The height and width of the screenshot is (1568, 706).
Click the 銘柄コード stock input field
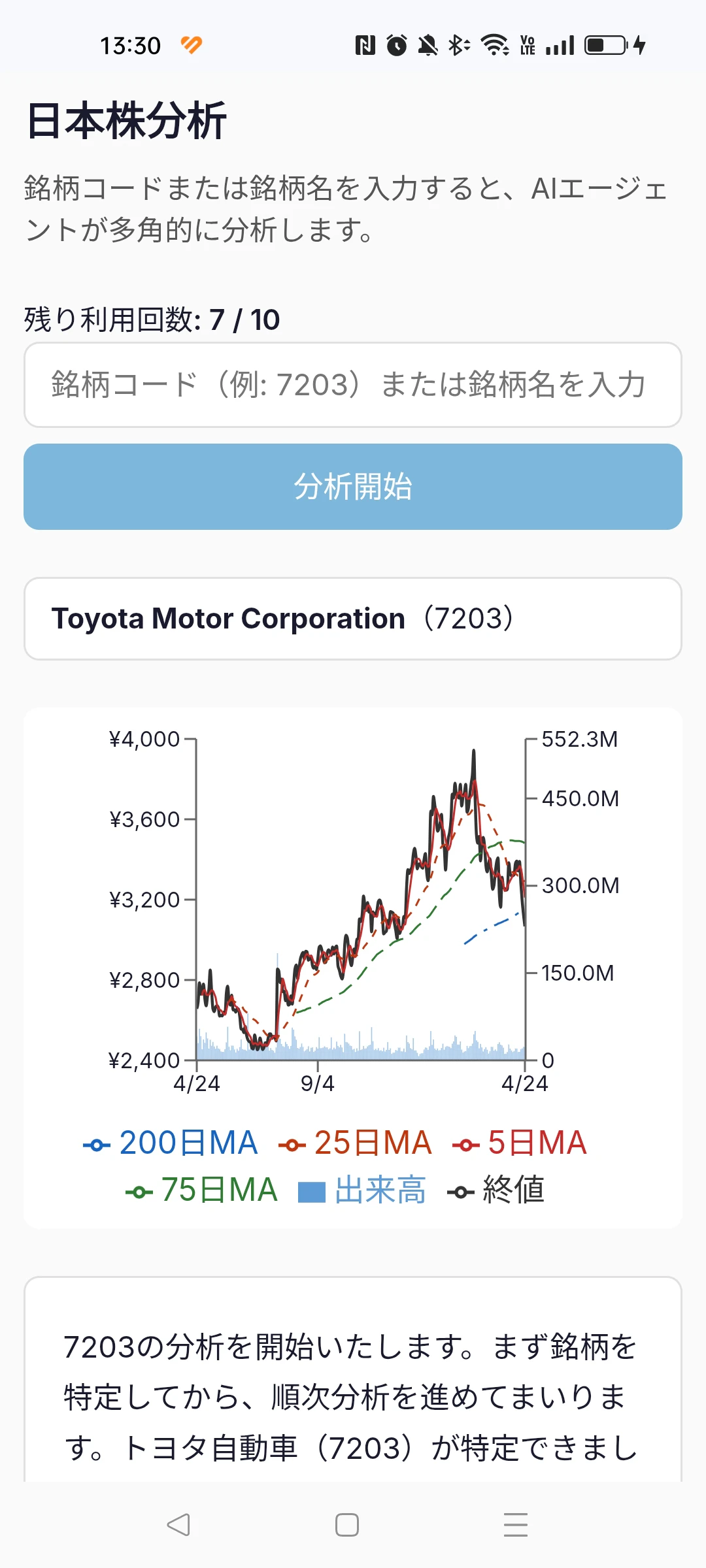click(x=353, y=385)
